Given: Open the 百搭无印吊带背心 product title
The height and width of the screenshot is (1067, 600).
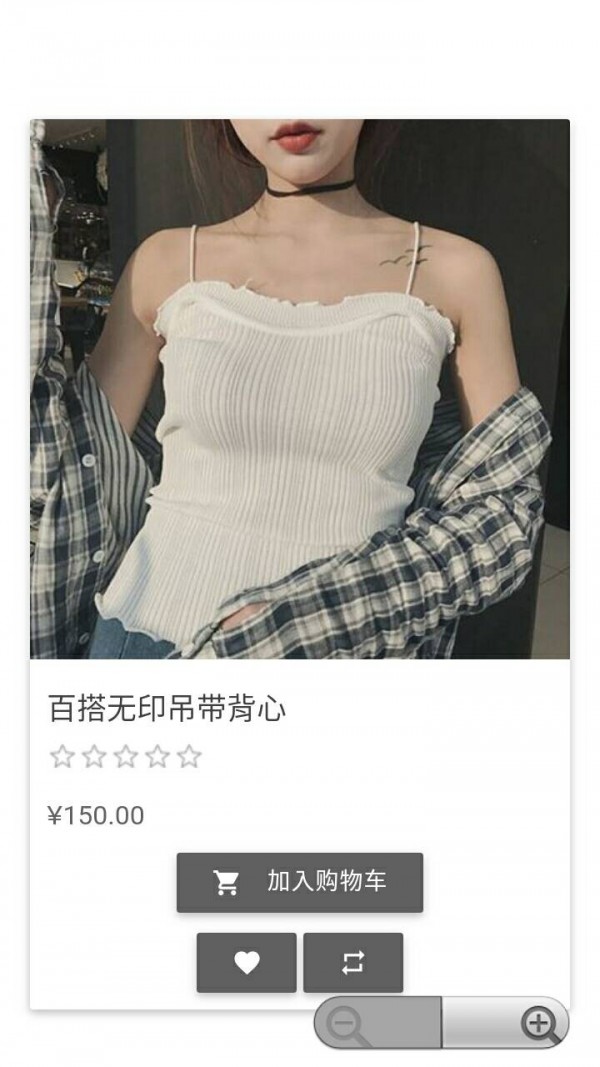Looking at the screenshot, I should [x=167, y=709].
